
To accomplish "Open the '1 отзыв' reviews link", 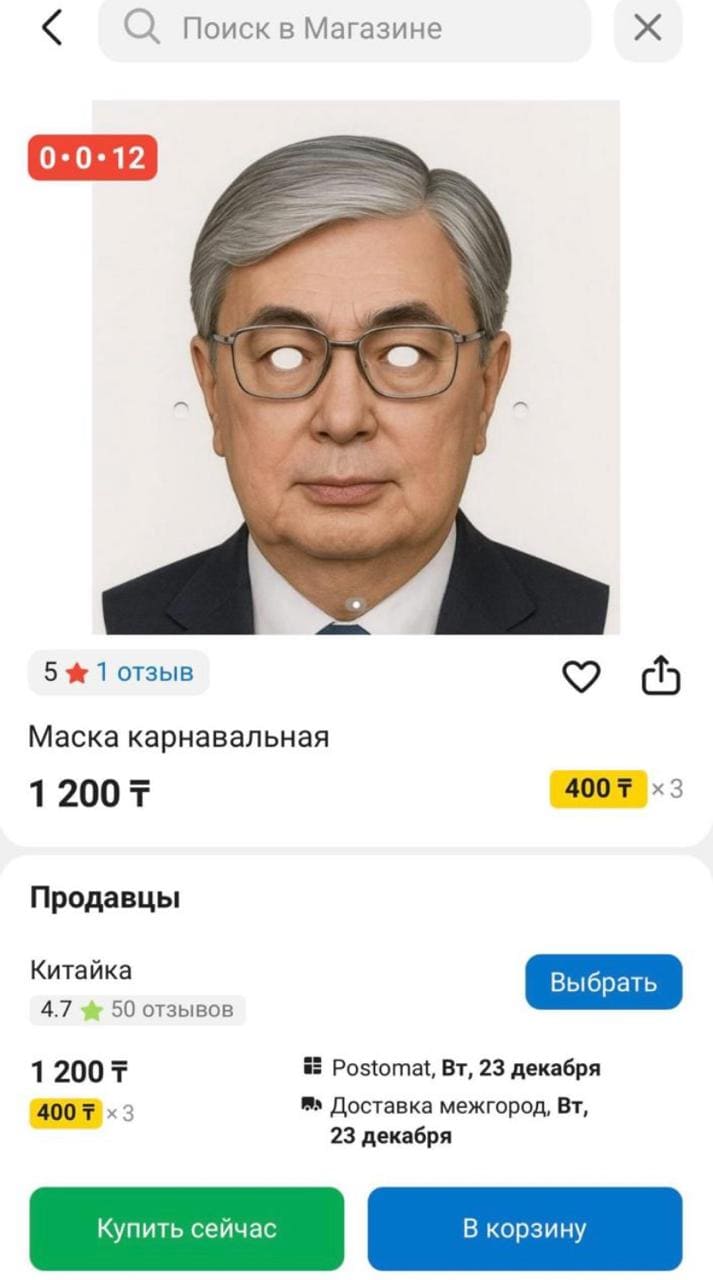I will click(144, 672).
